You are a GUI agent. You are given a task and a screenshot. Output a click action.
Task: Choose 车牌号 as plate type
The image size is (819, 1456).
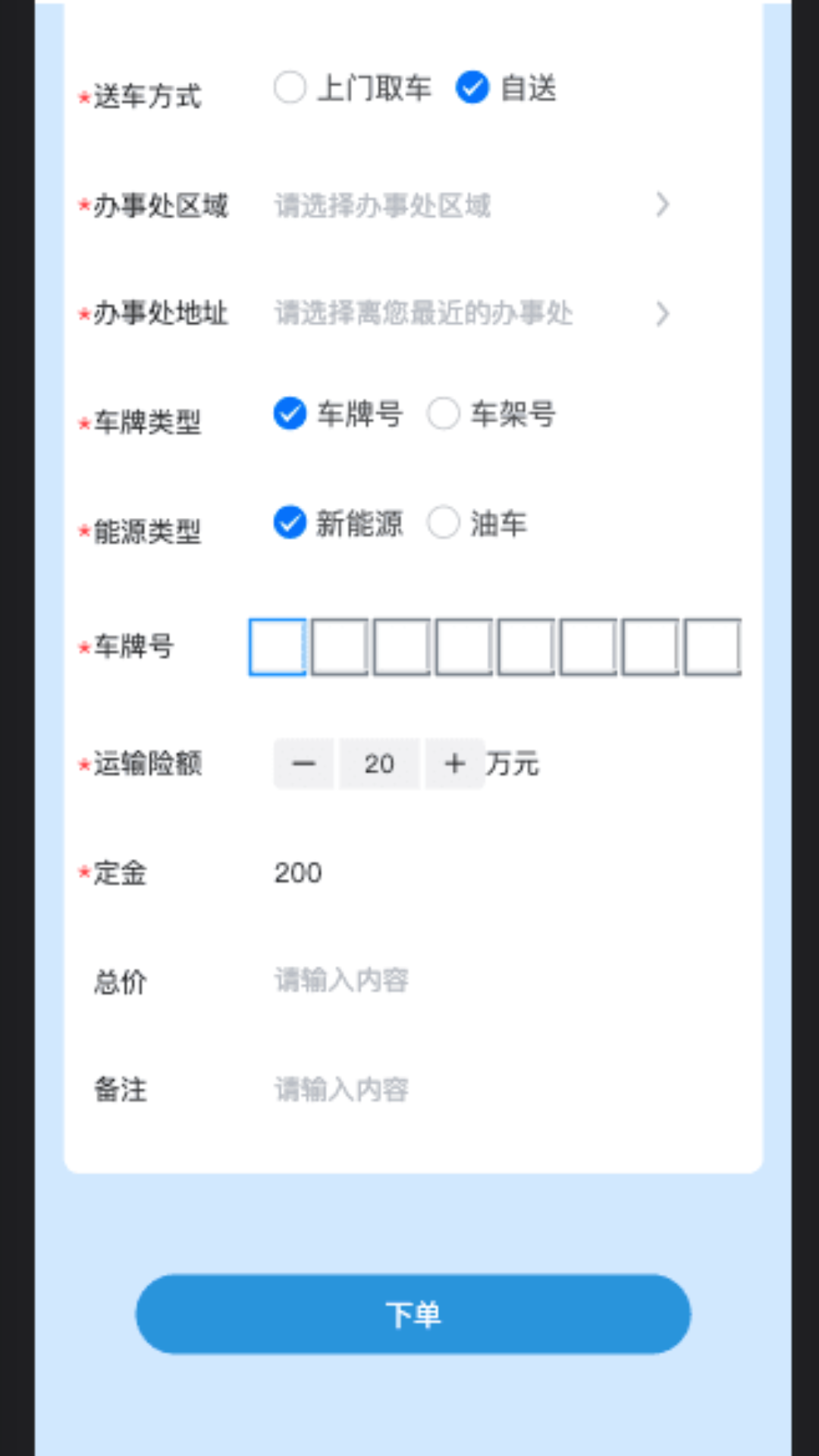coord(290,414)
